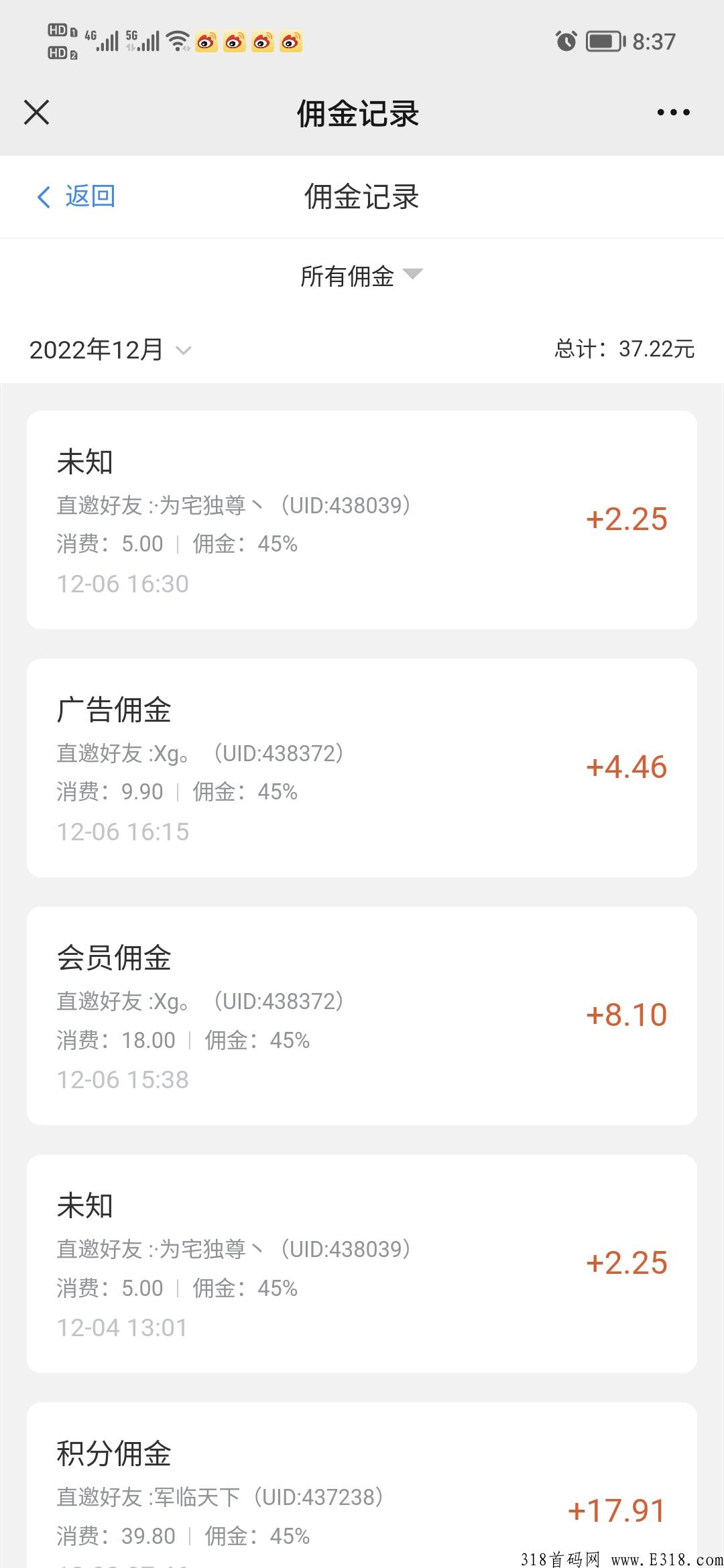Tap the UID:438372 friend identifier
This screenshot has height=1568, width=724.
point(279,753)
